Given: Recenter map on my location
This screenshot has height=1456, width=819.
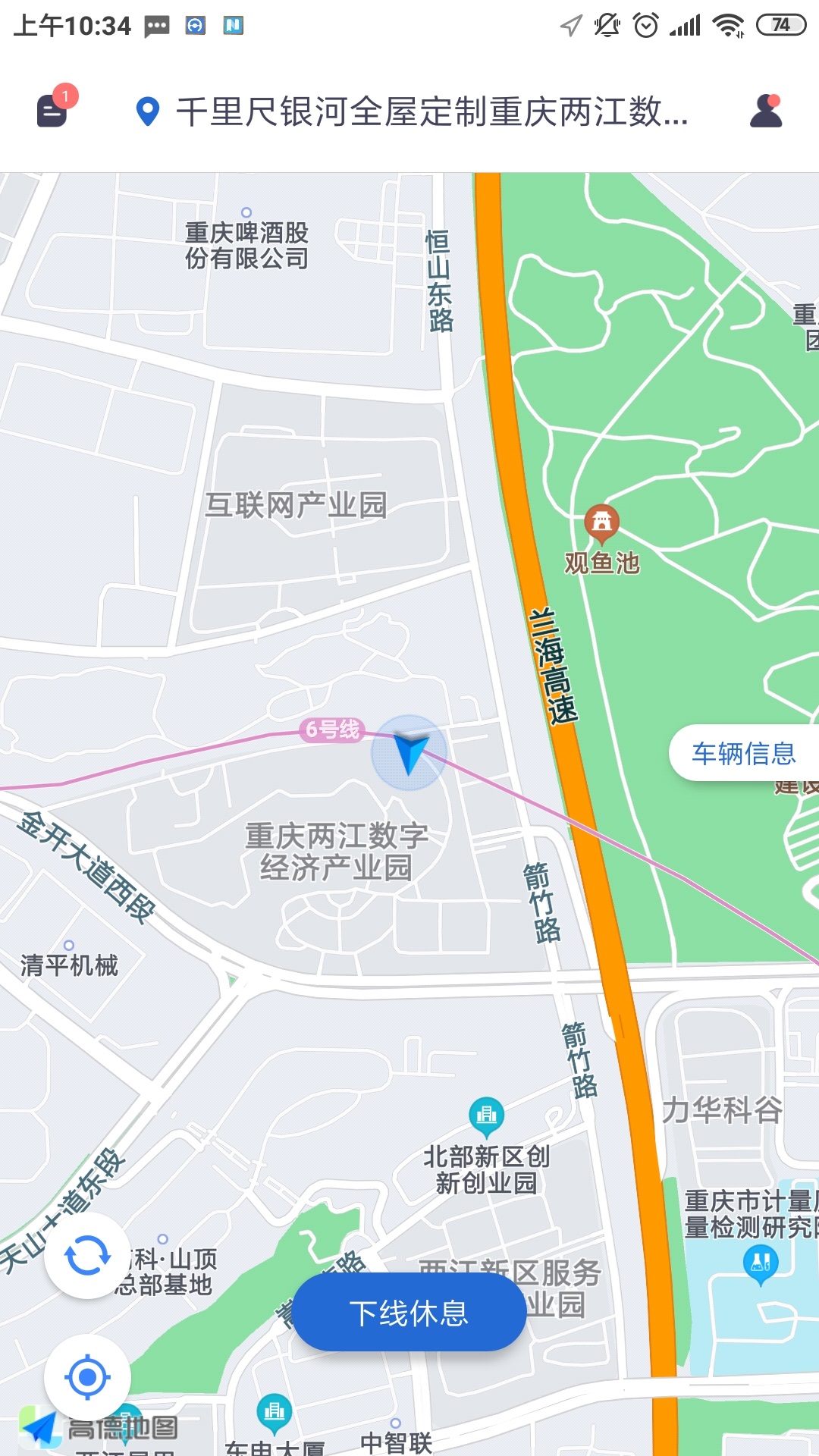Looking at the screenshot, I should [87, 1377].
